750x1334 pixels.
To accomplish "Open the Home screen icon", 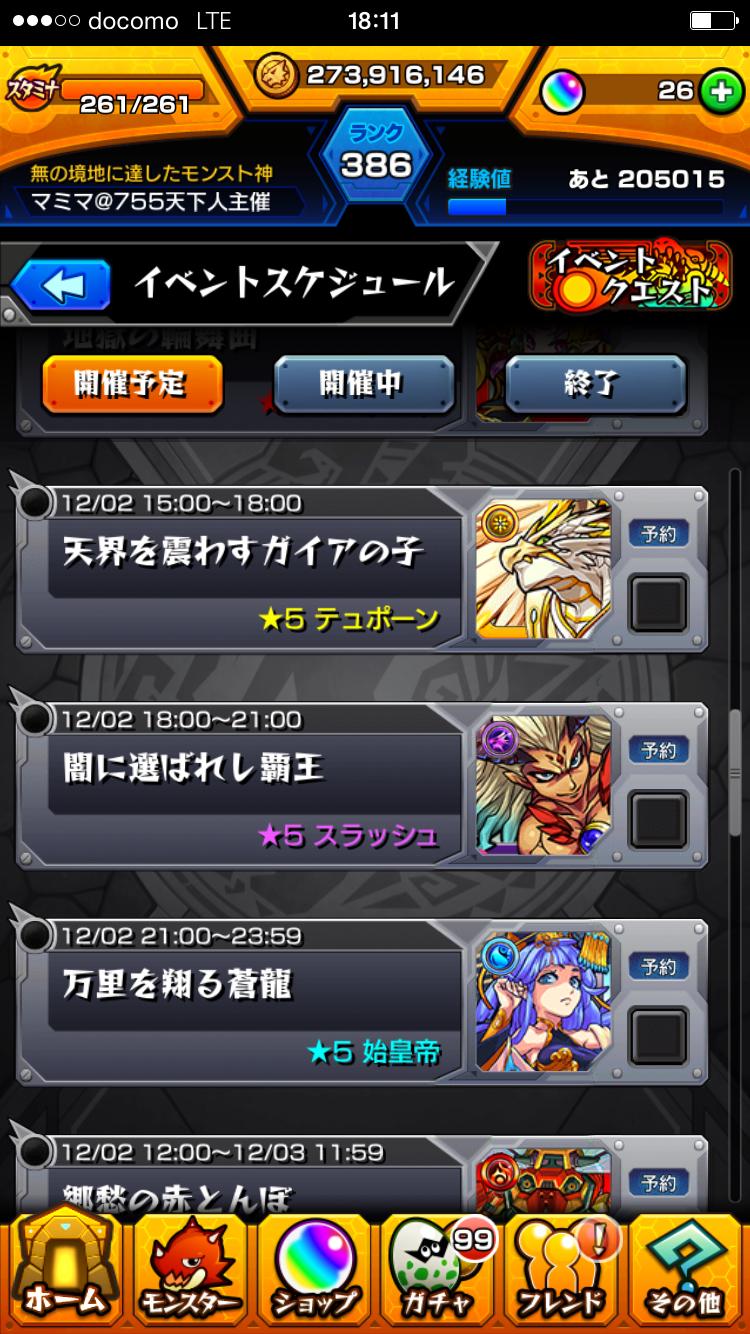I will pyautogui.click(x=63, y=1270).
